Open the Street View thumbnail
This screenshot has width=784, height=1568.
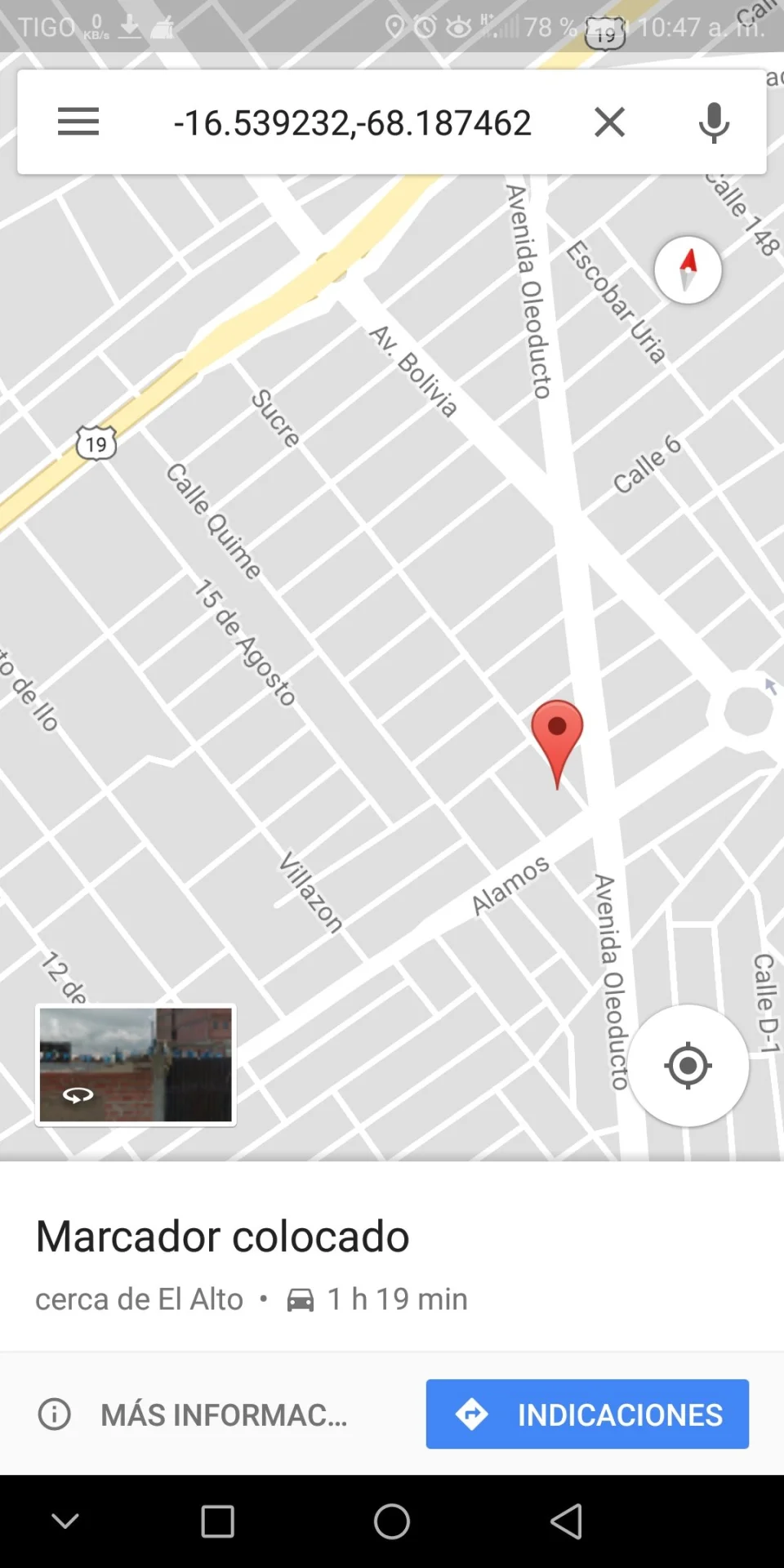[136, 1065]
